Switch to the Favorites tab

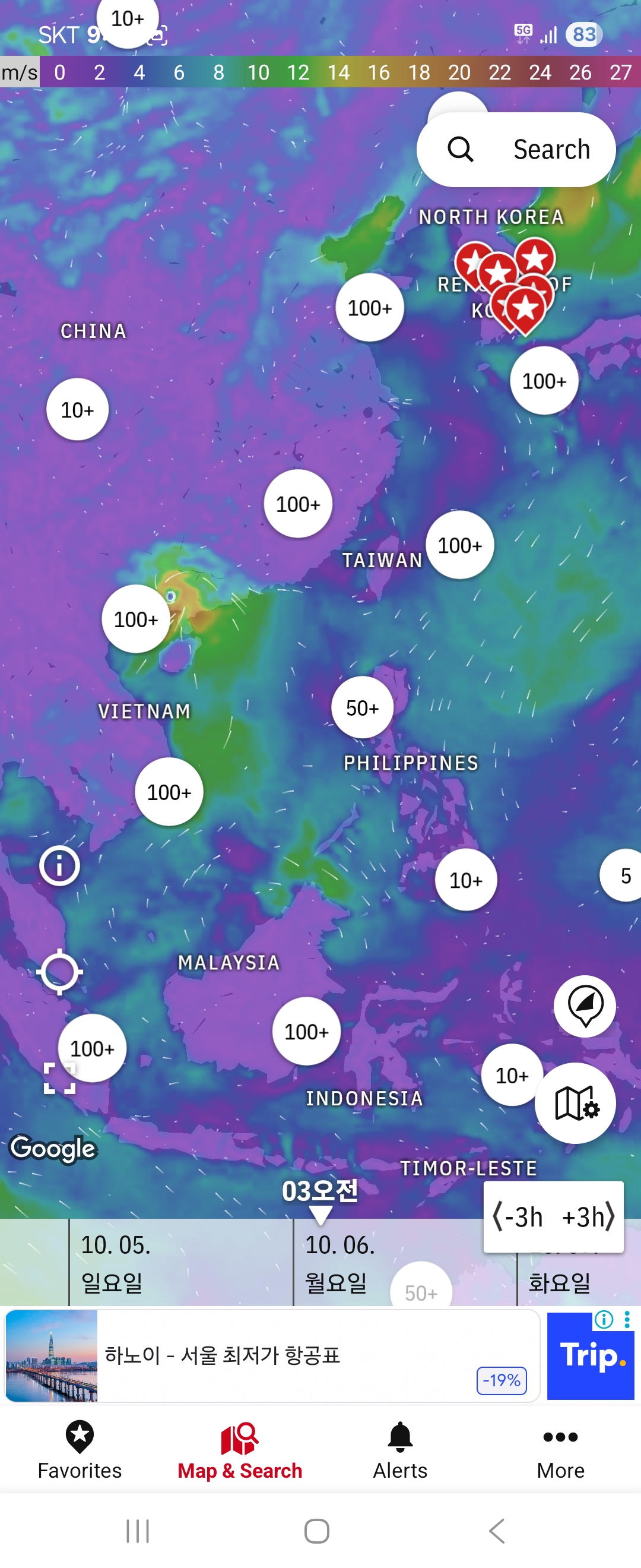[x=80, y=1452]
